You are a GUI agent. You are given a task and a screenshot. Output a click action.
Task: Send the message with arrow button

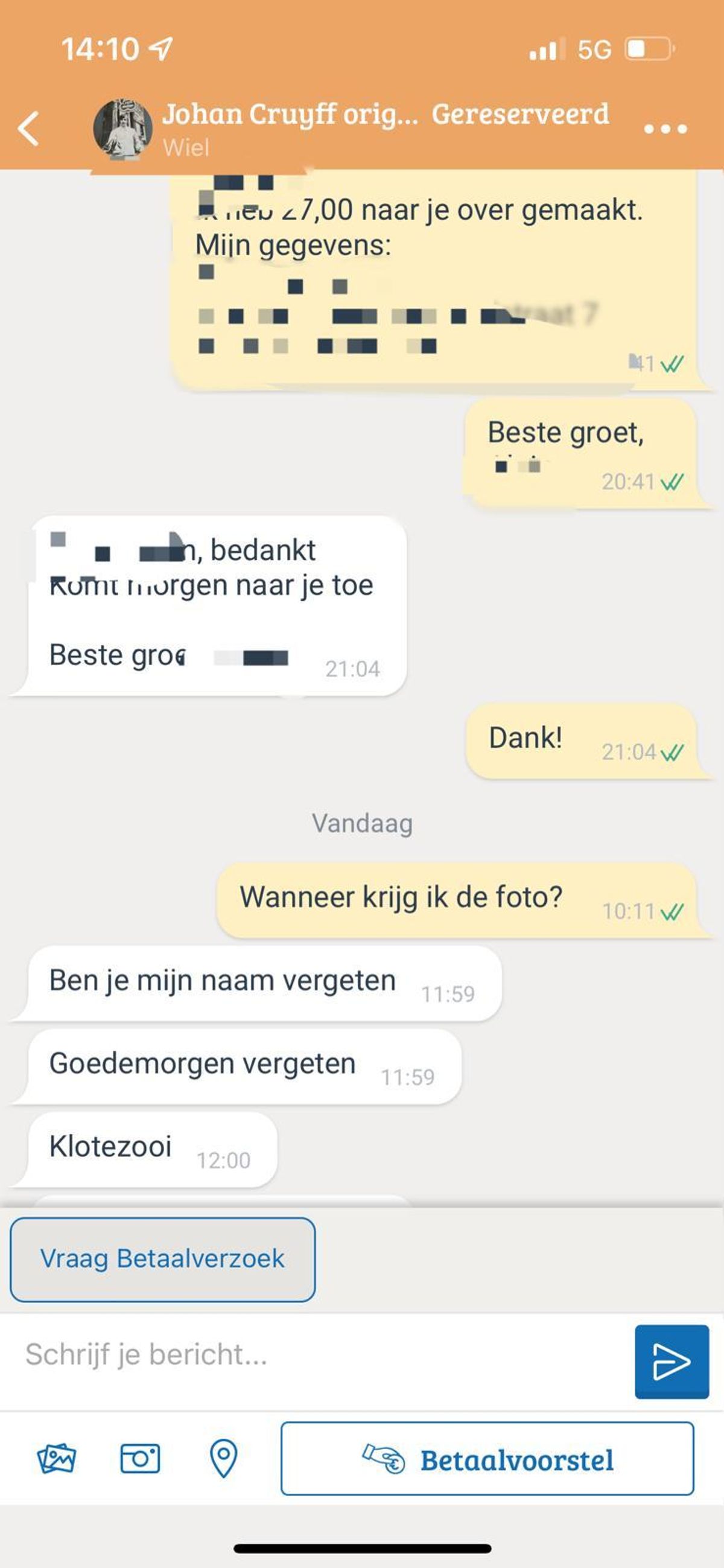[x=671, y=1361]
